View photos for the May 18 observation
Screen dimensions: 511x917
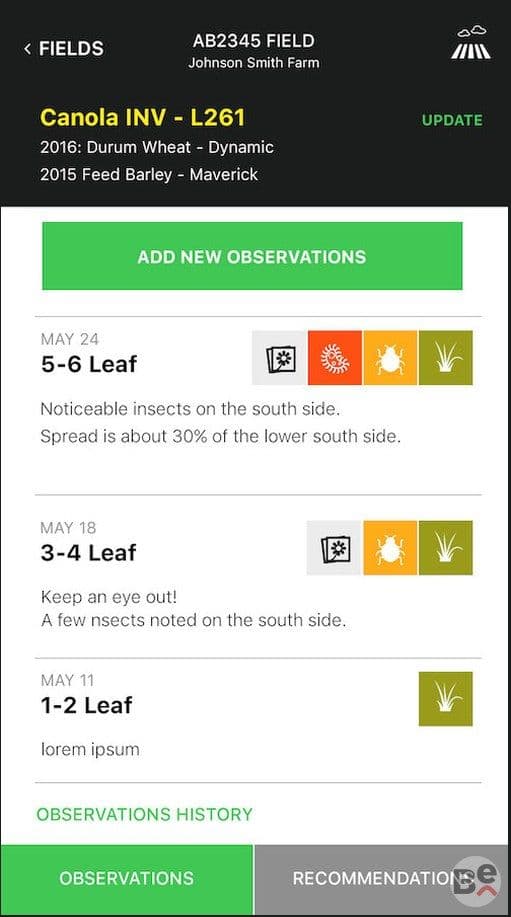(334, 548)
